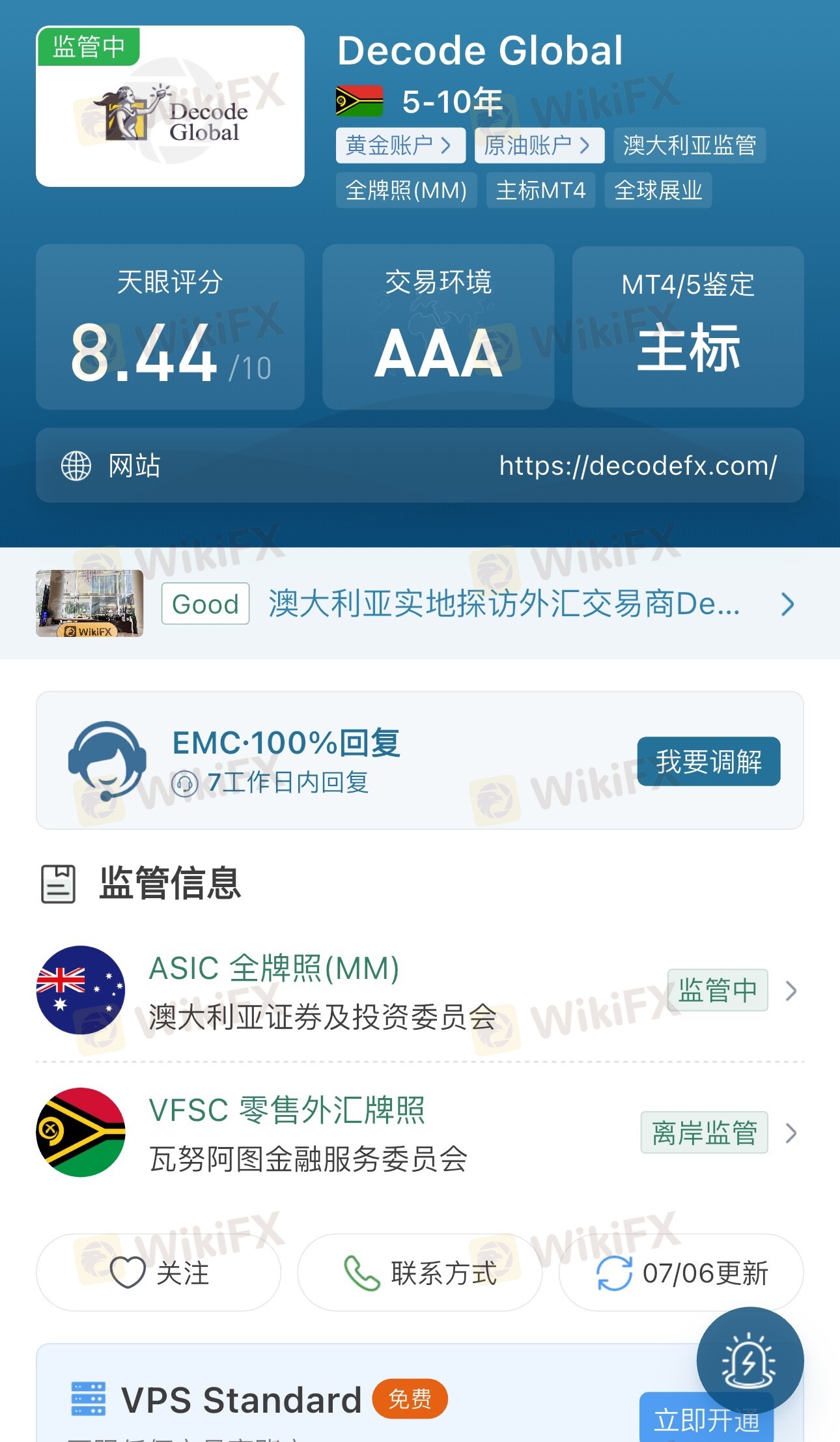840x1442 pixels.
Task: Refresh data with the 07/06更新 button
Action: (681, 1272)
